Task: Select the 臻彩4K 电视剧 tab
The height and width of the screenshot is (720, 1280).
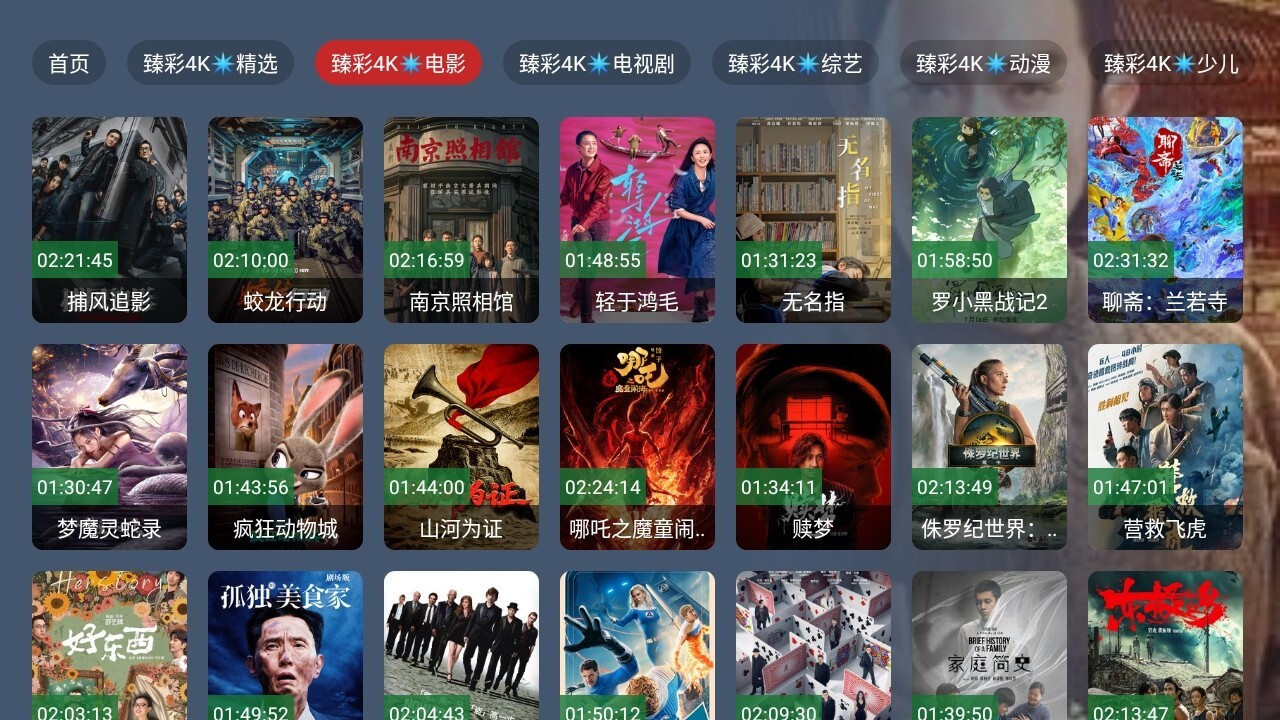Action: 596,63
